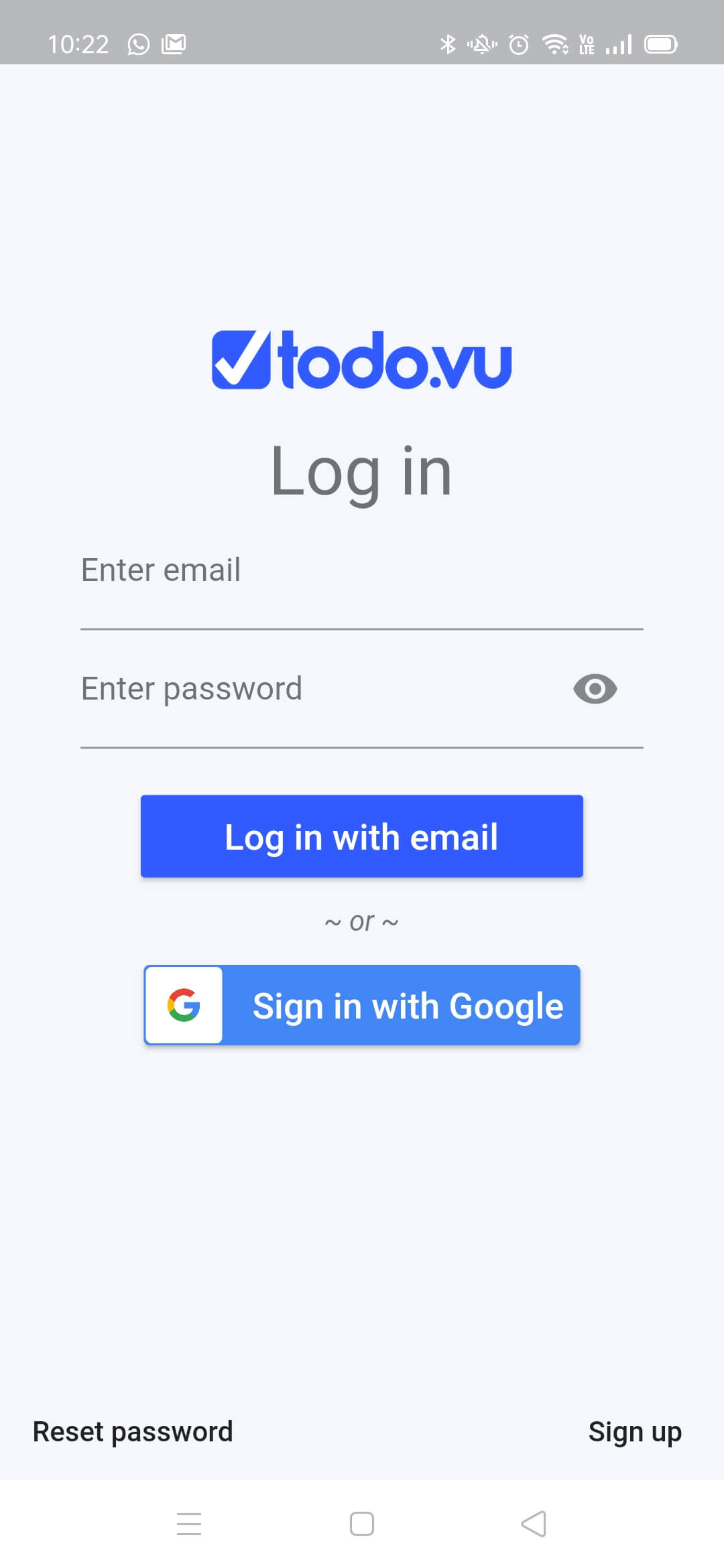
Task: Open the Reset password link
Action: (133, 1432)
